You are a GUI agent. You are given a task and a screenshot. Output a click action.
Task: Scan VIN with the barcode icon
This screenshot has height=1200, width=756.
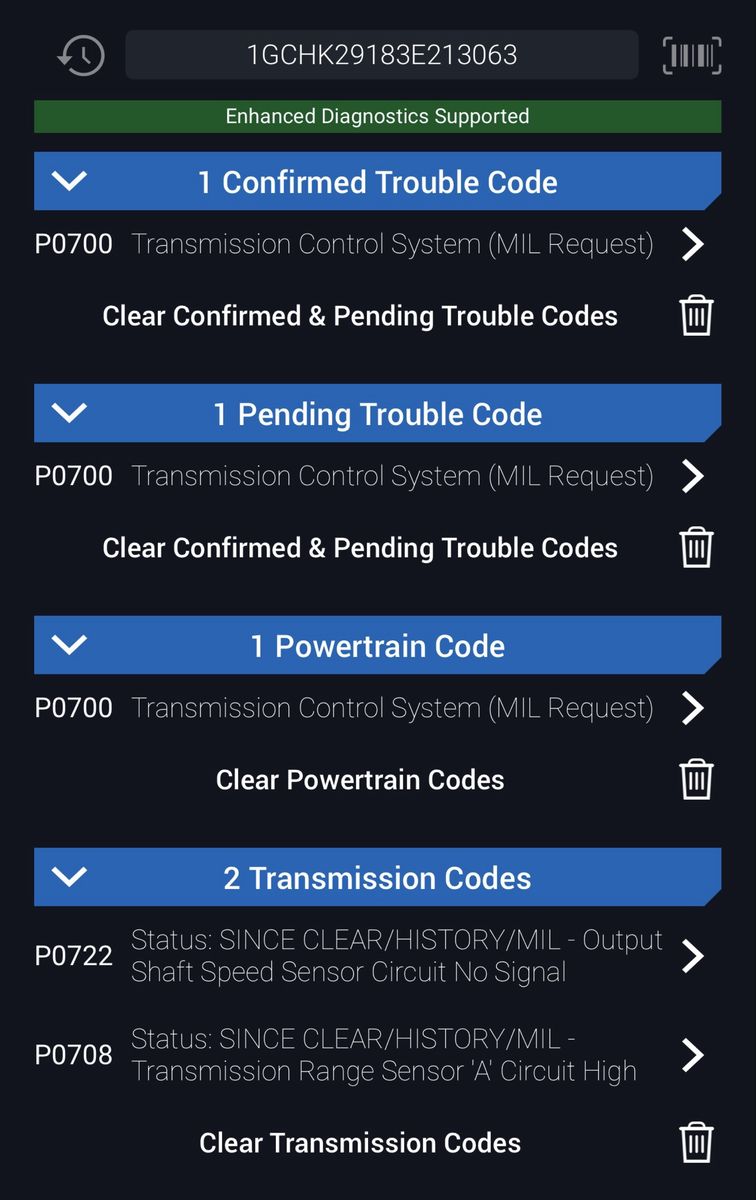click(x=692, y=55)
